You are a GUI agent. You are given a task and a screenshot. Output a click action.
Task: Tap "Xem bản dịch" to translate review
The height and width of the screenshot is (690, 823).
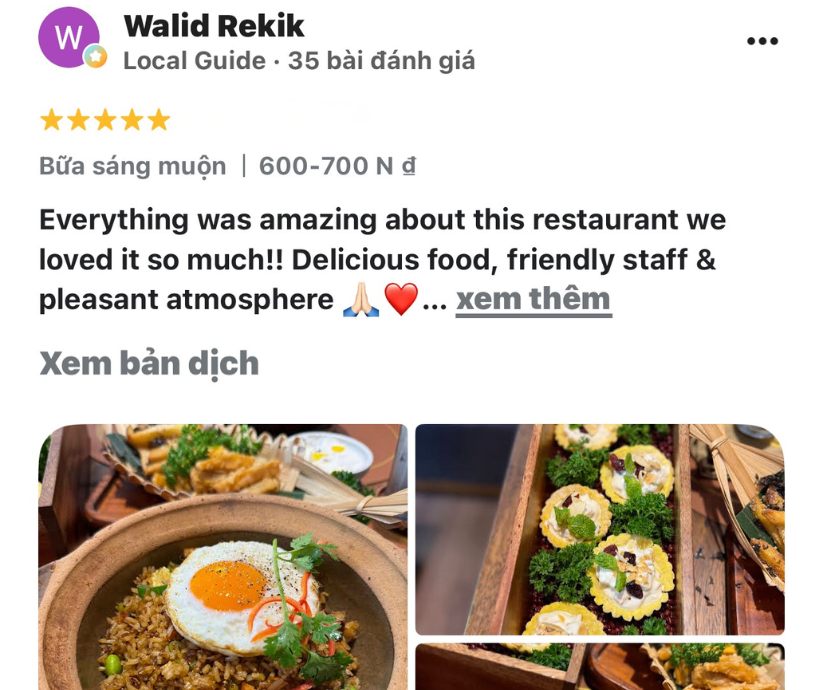point(149,363)
